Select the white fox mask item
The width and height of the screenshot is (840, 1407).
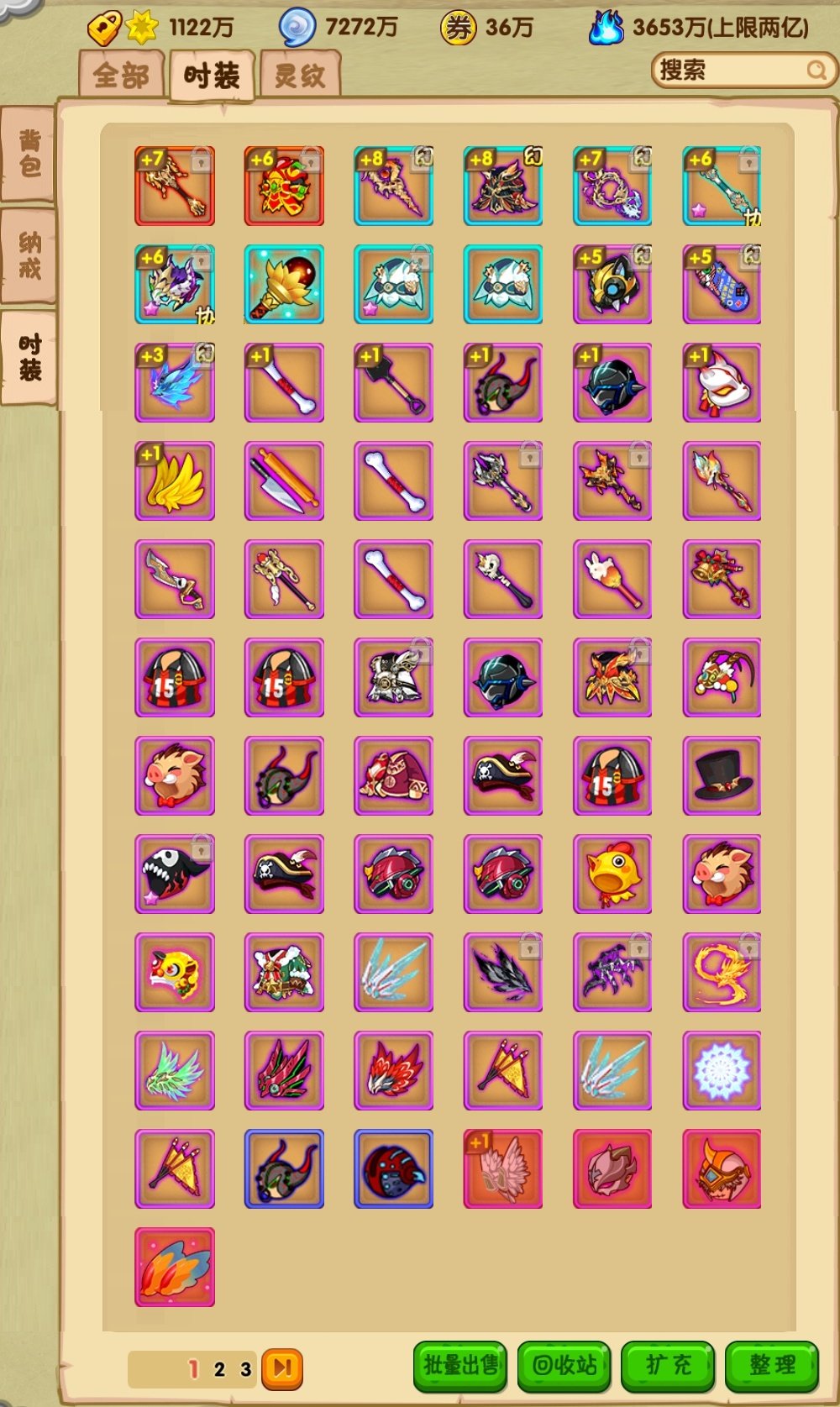pyautogui.click(x=722, y=383)
